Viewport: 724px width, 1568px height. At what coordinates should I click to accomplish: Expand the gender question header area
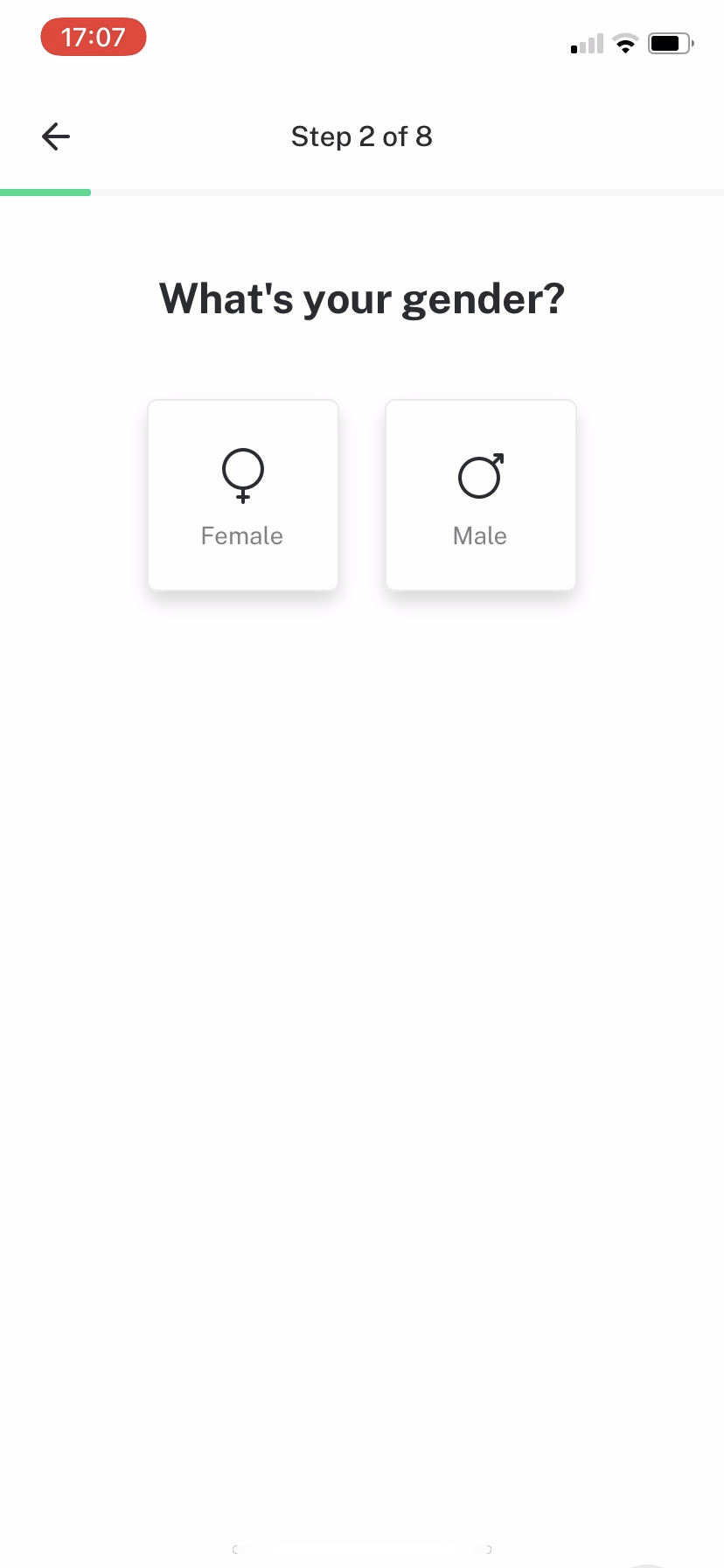(x=362, y=297)
